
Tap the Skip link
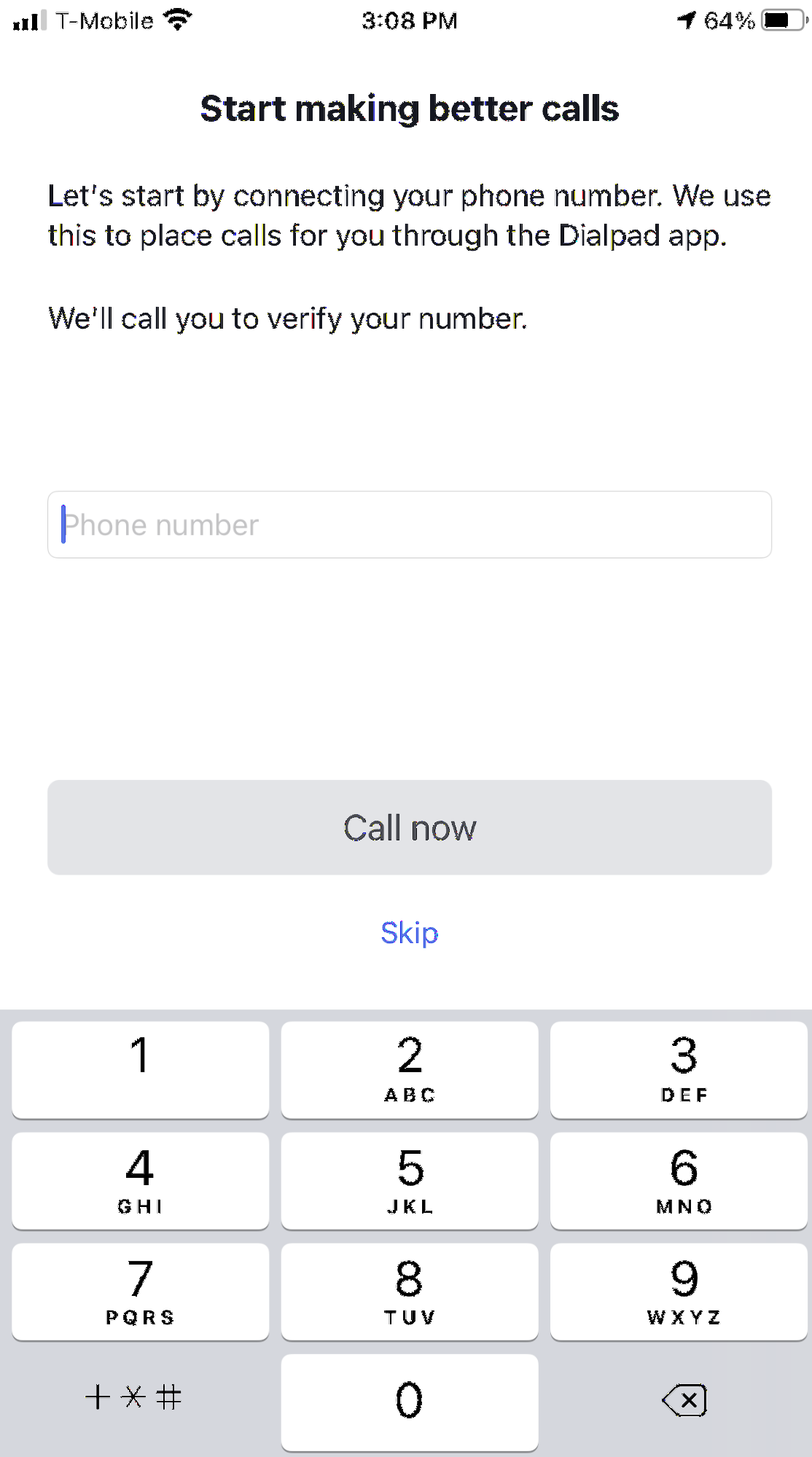click(x=409, y=932)
